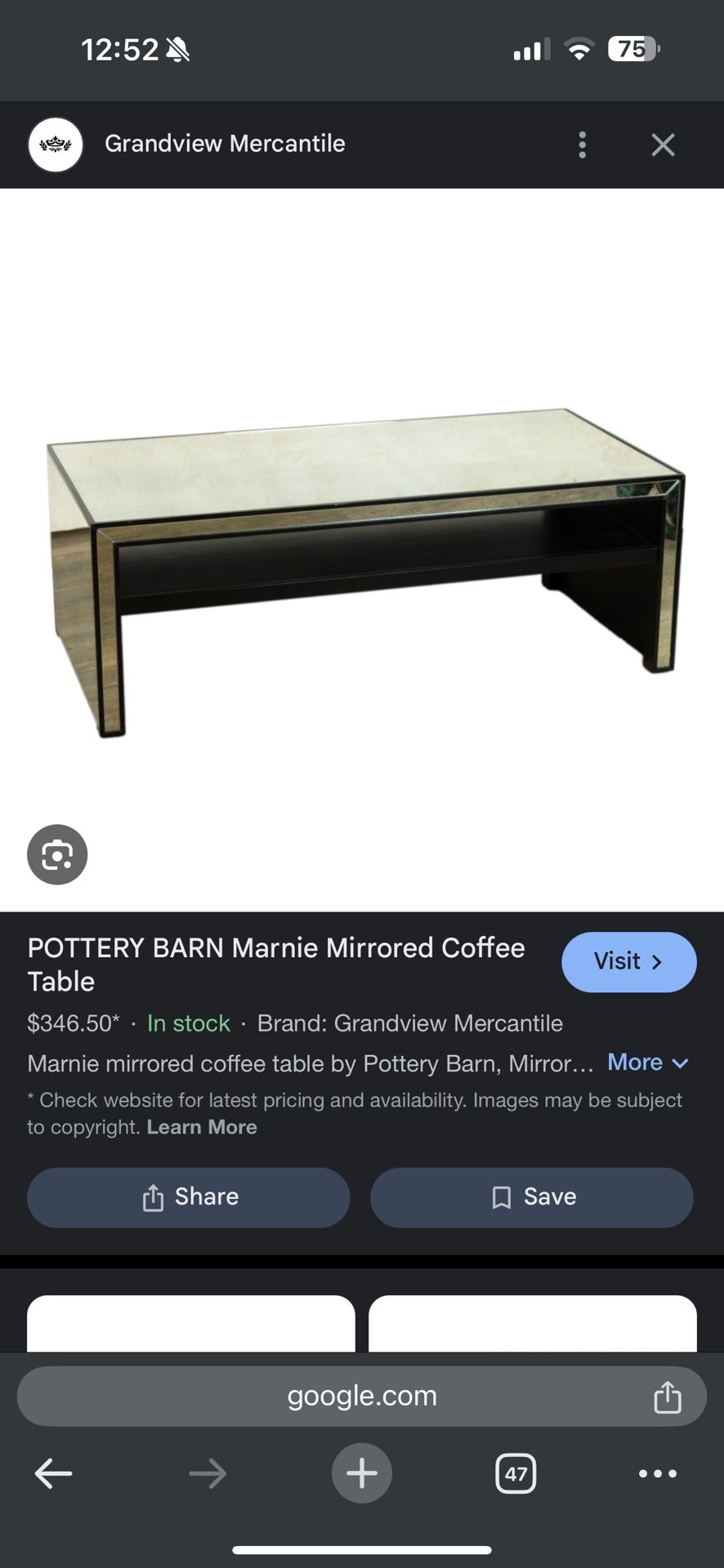This screenshot has height=1568, width=724.
Task: Close the Grandview Mercantile image viewer
Action: (x=663, y=145)
